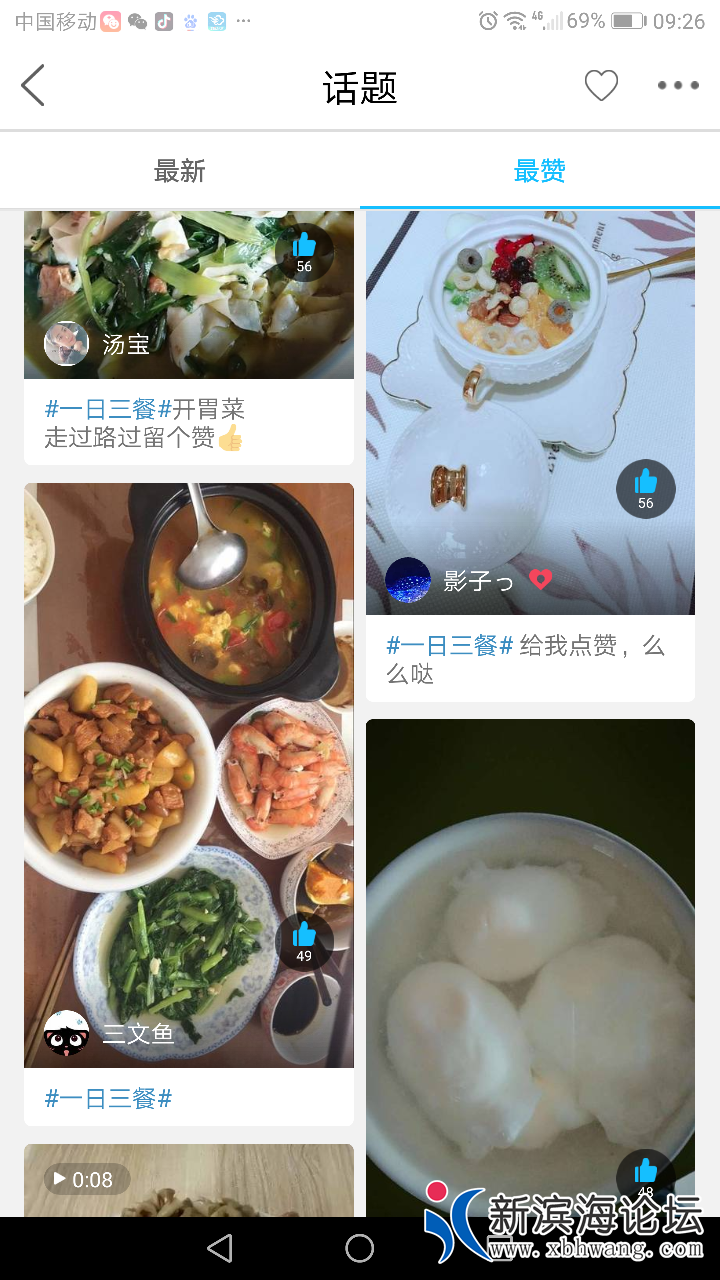This screenshot has height=1280, width=720.
Task: Like 汤宝's post with the thumbs-up
Action: tap(304, 252)
